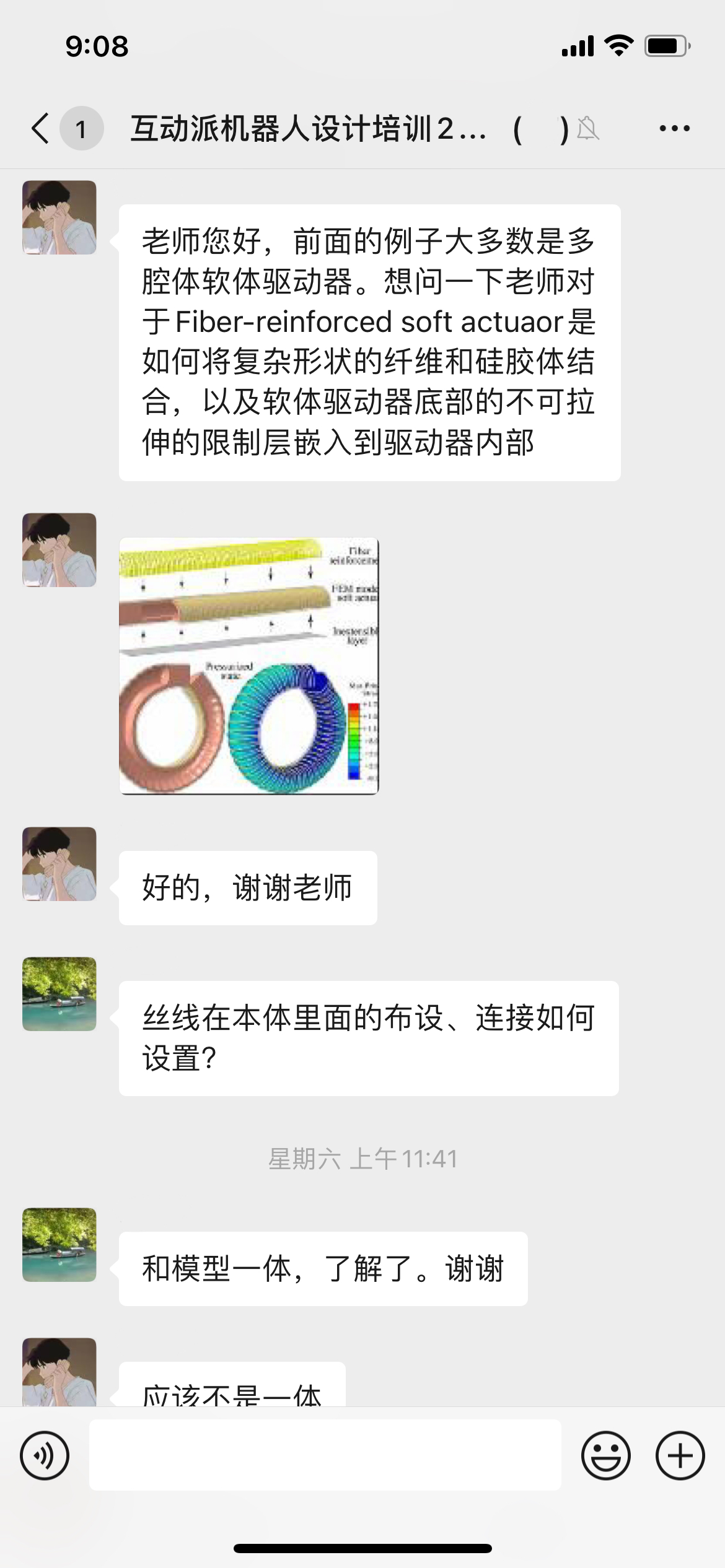Viewport: 725px width, 1568px height.
Task: Open the group chat overflow menu
Action: (x=674, y=129)
